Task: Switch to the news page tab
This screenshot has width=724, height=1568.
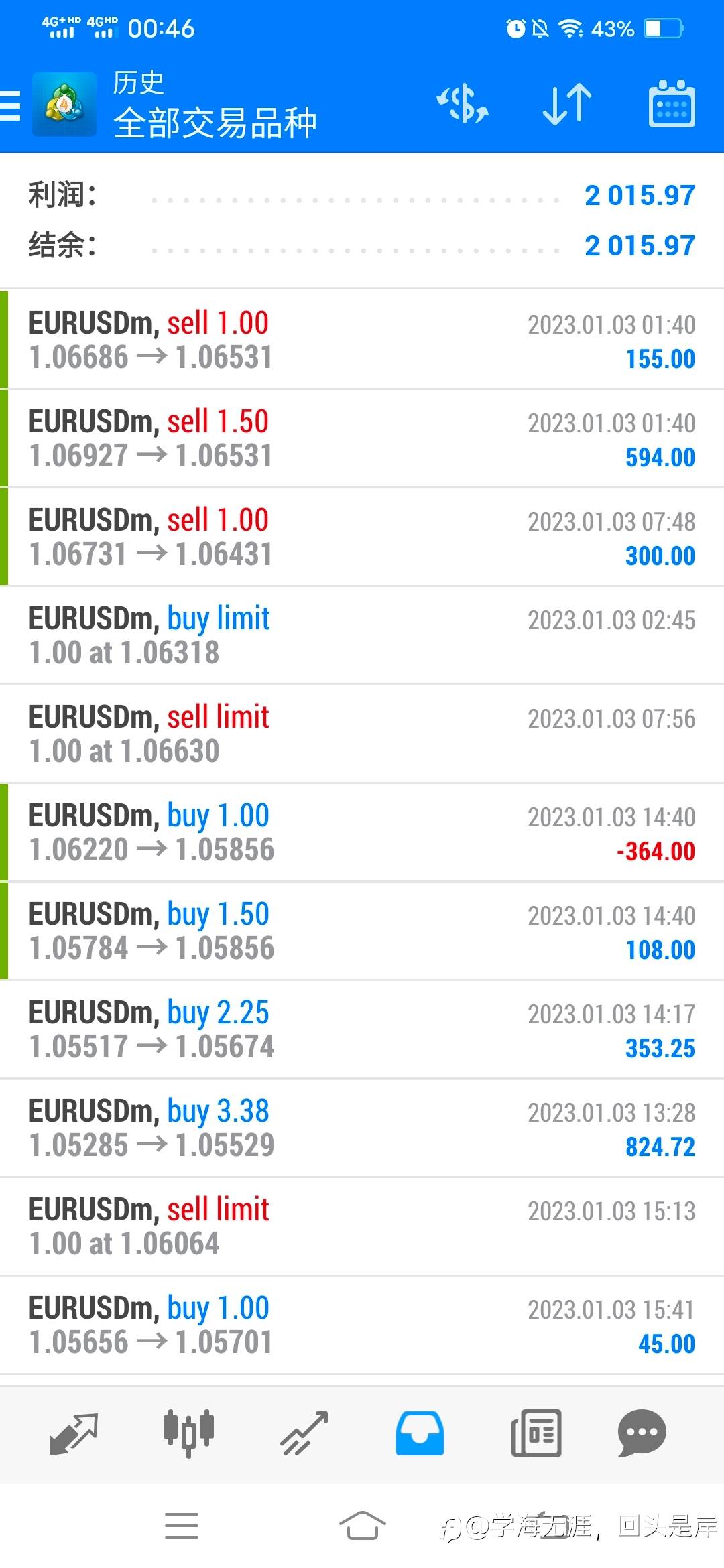Action: tap(536, 1433)
